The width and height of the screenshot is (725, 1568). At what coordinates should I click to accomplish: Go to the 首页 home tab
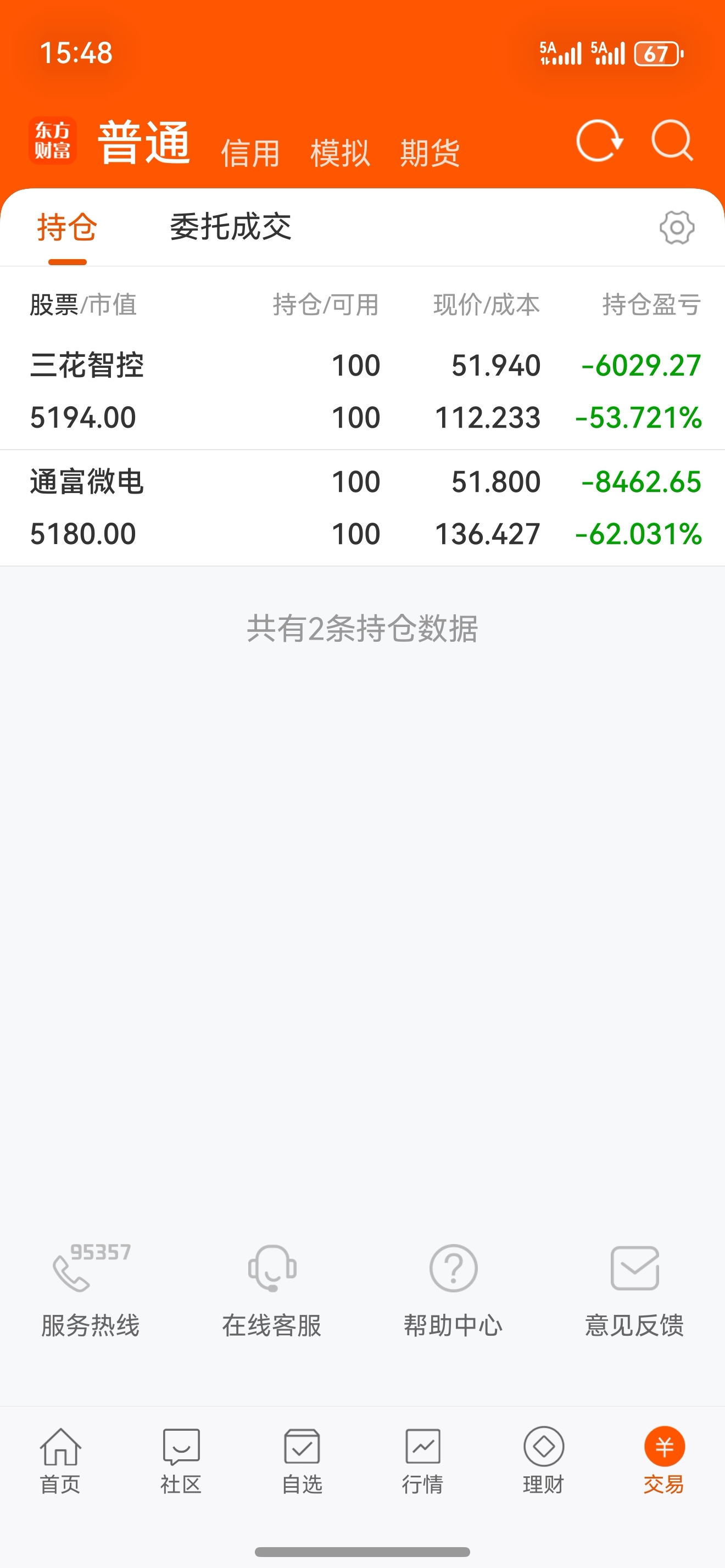coord(60,1461)
